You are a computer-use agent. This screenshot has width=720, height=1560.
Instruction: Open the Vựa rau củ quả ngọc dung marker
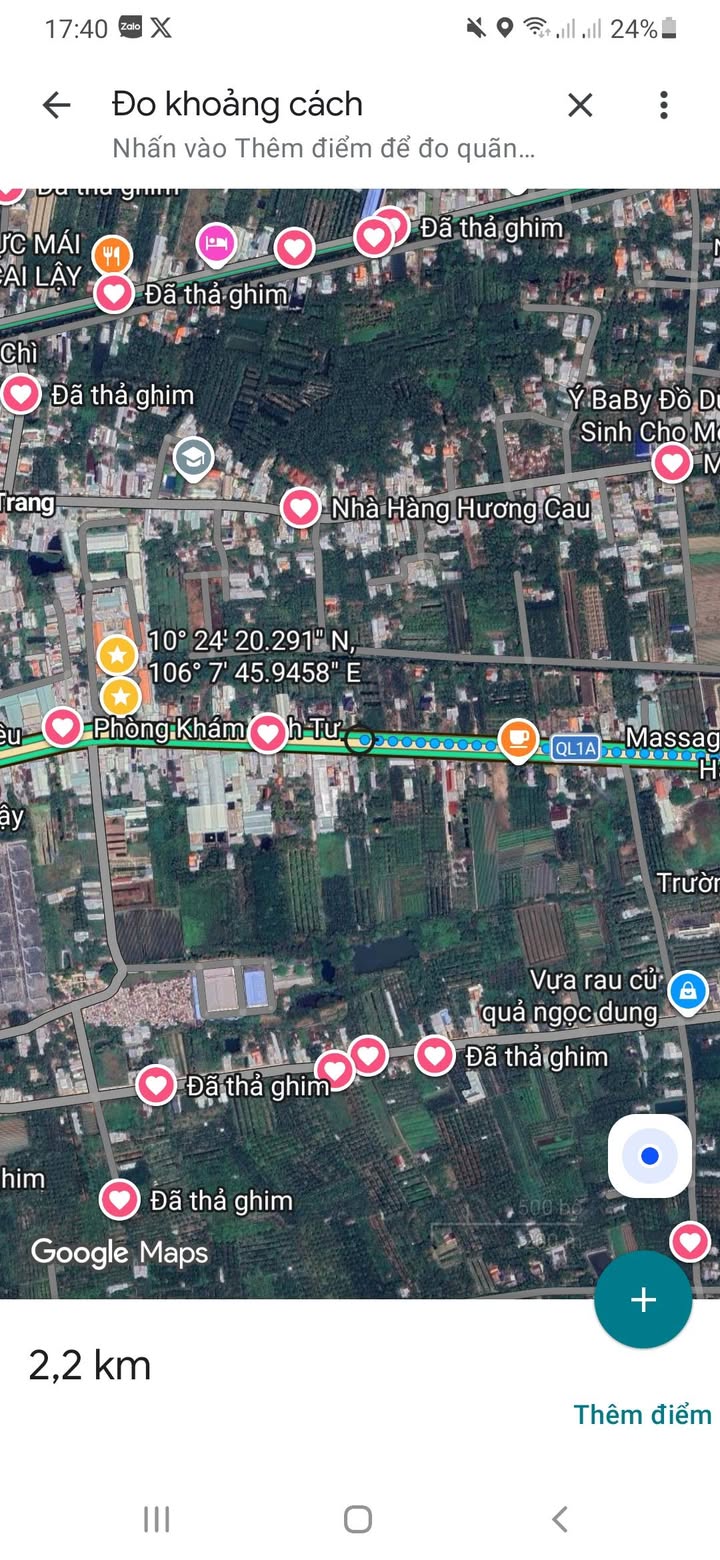(687, 992)
